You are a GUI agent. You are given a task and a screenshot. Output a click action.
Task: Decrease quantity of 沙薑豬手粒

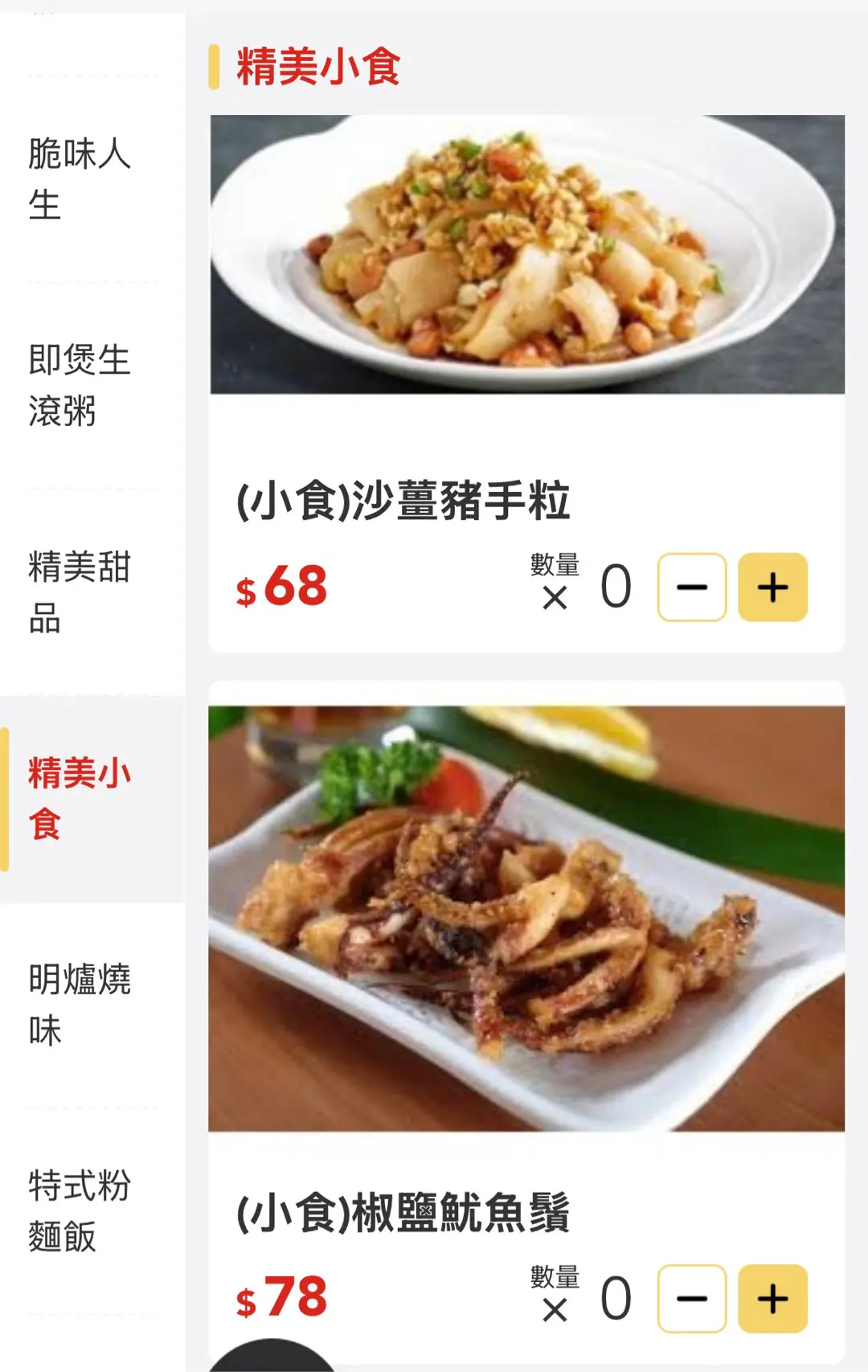(692, 588)
